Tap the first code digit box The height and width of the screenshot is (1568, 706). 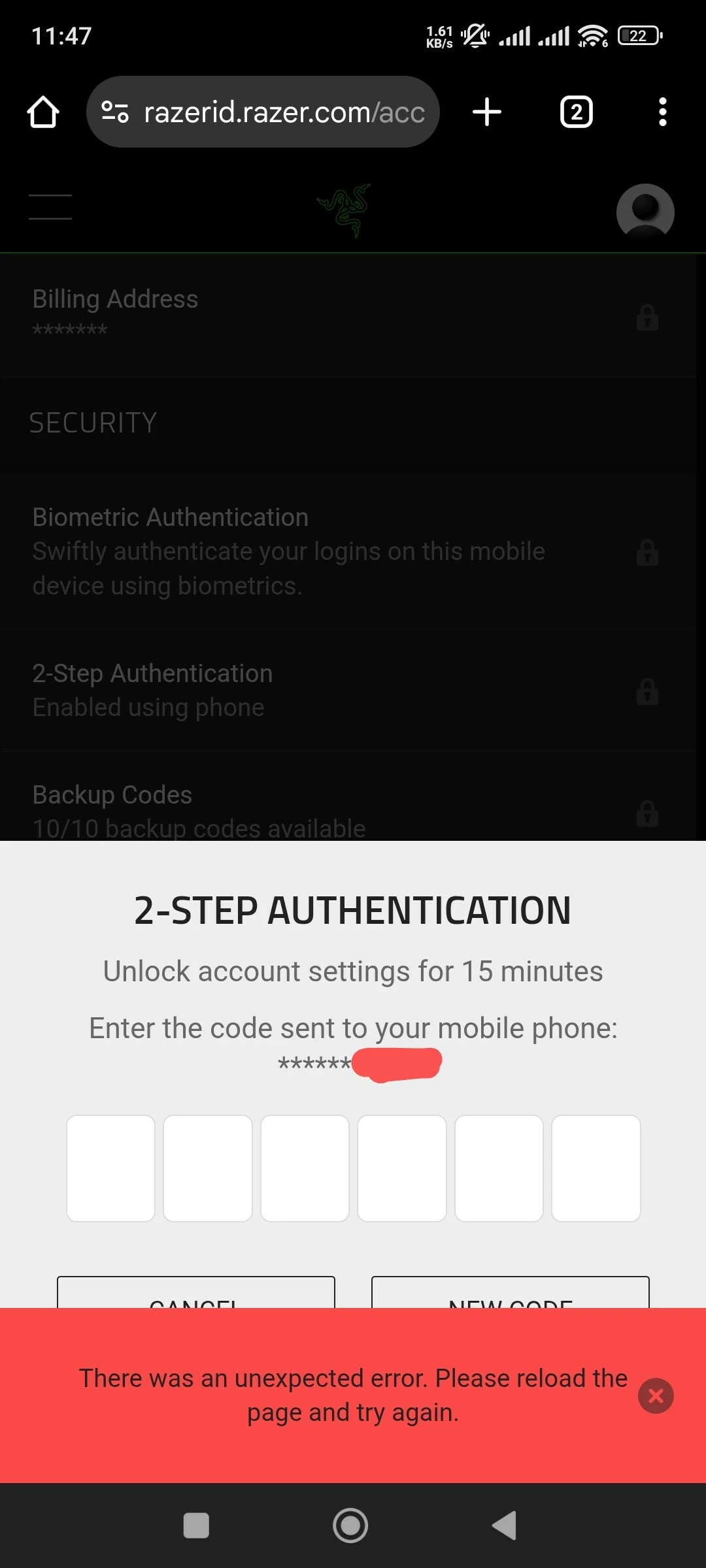coord(110,1168)
